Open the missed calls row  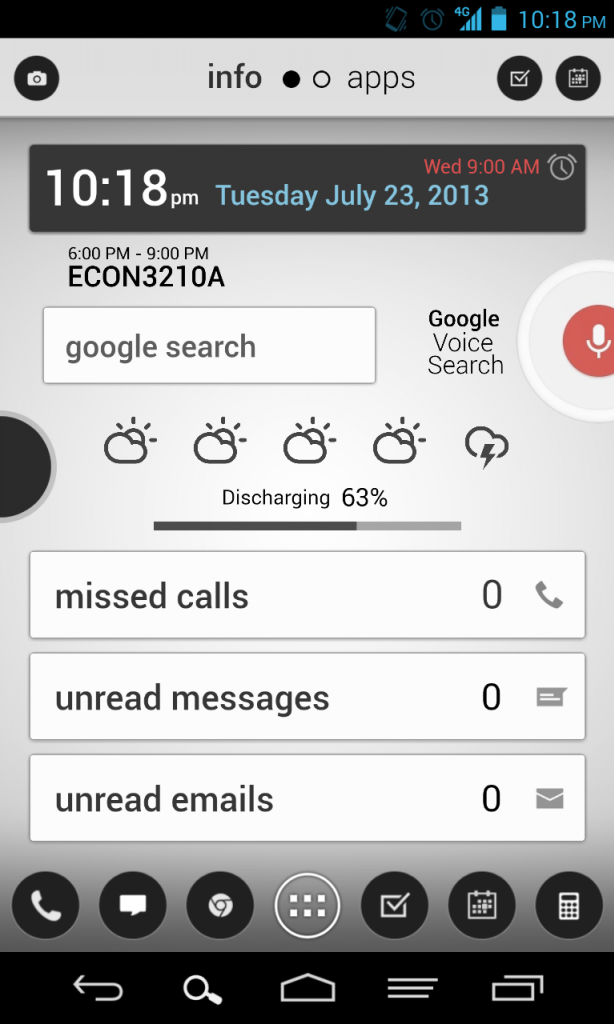(x=307, y=595)
